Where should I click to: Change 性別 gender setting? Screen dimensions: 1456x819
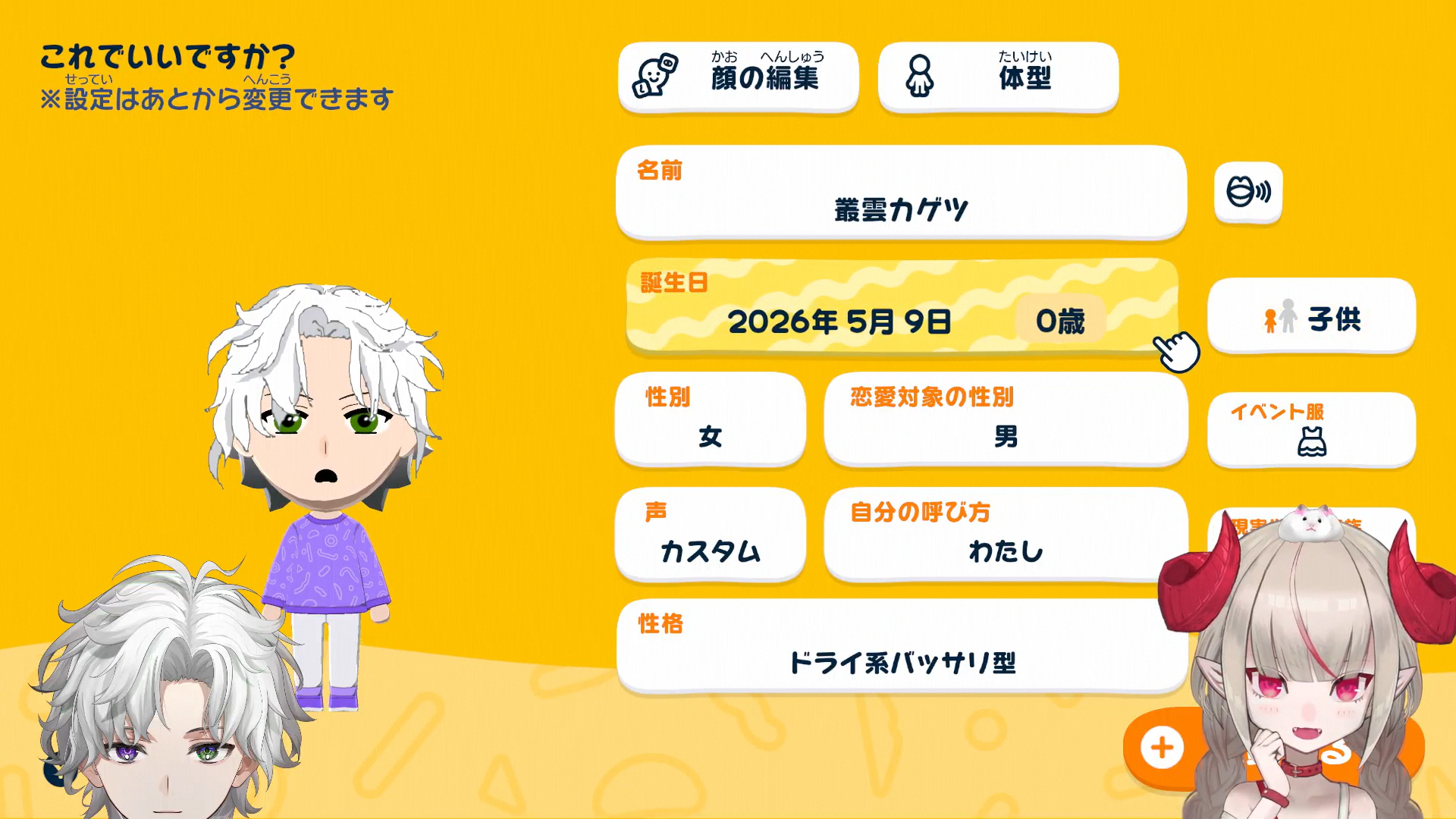710,419
